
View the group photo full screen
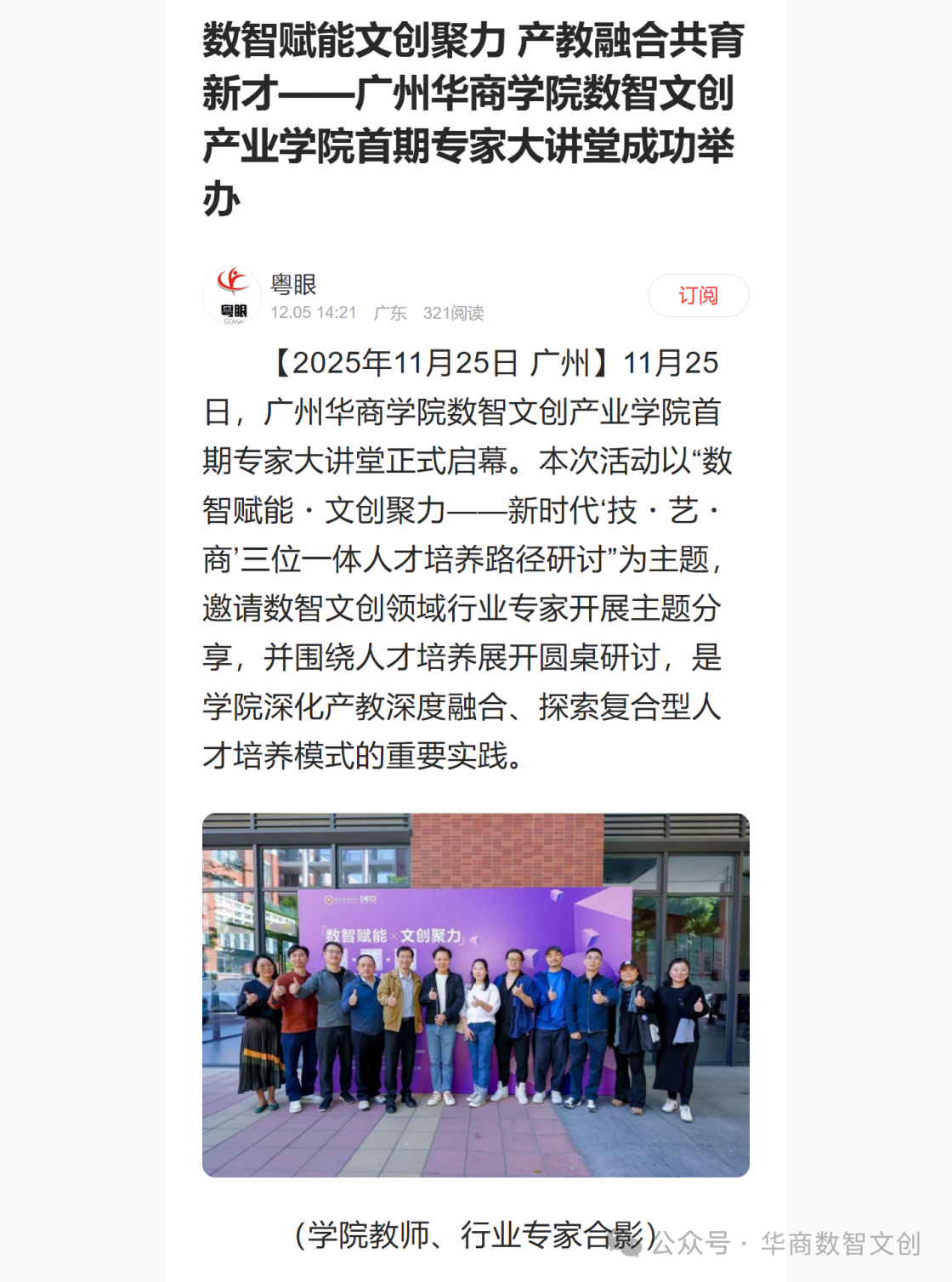tap(476, 995)
